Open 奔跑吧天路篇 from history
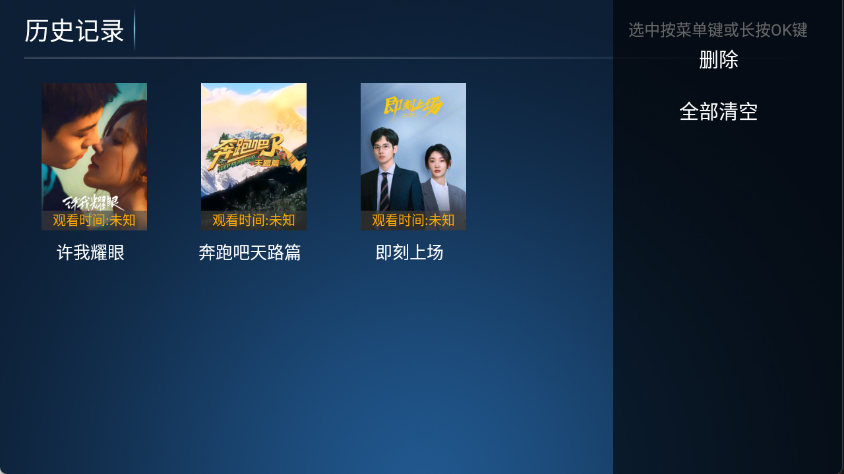Viewport: 844px width, 474px height. (x=253, y=156)
